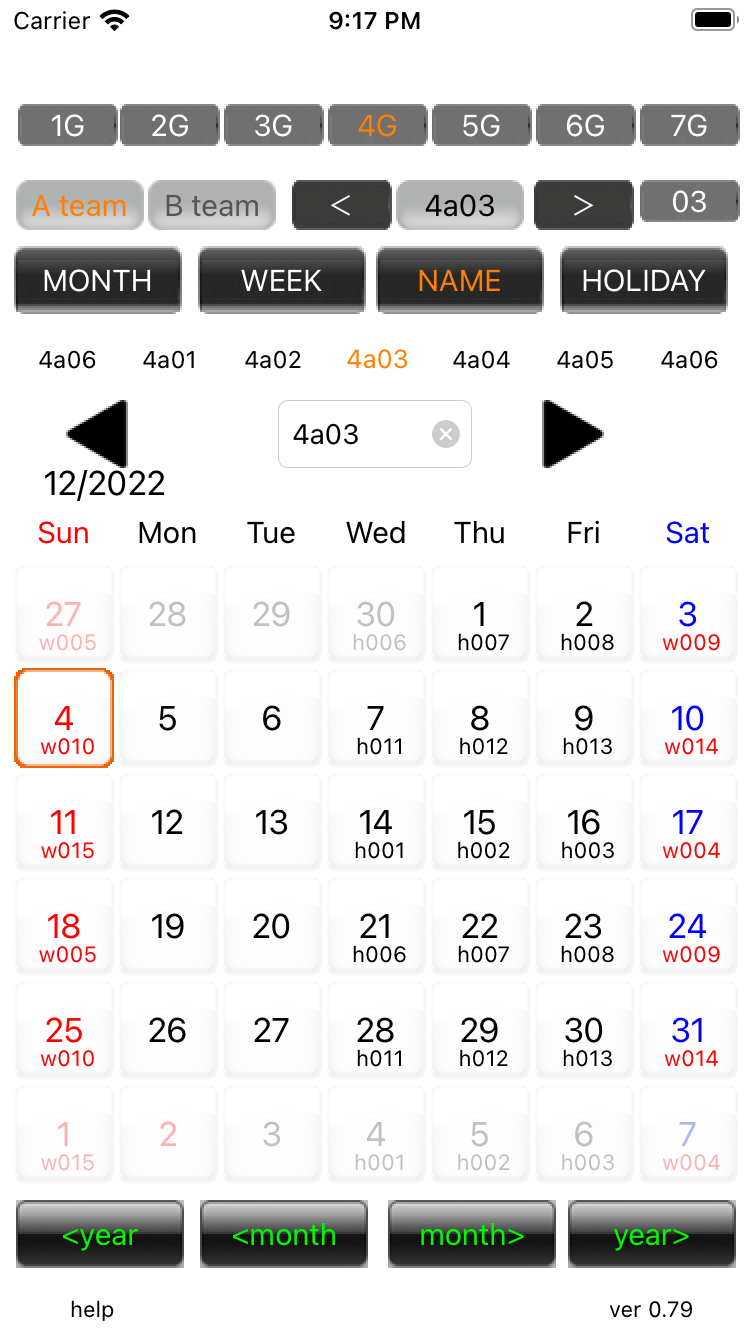Jump back one year with <year

tap(100, 1235)
